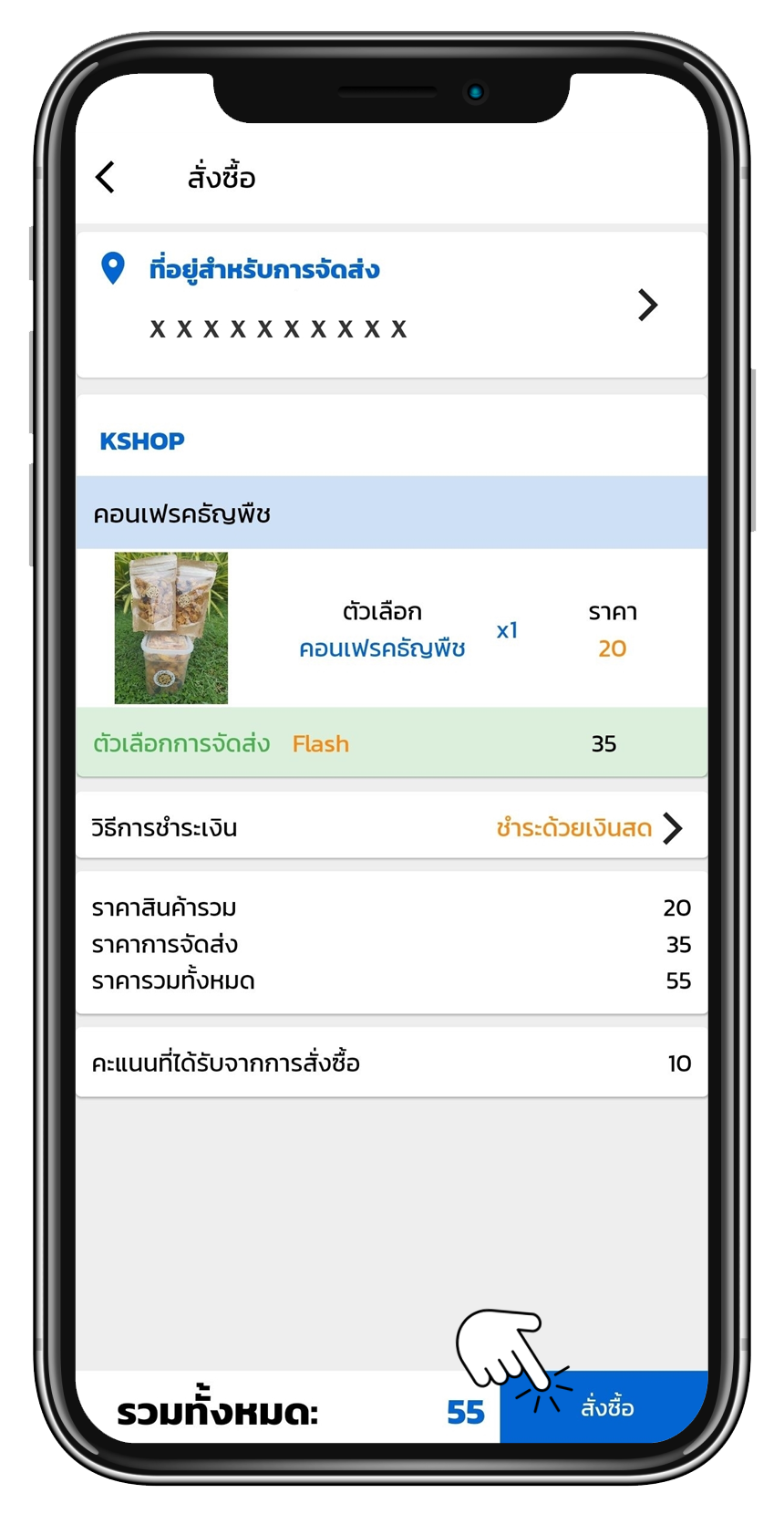This screenshot has height=1514, width=784.
Task: Go back from the สั่งซื้อ order page
Action: (x=106, y=177)
